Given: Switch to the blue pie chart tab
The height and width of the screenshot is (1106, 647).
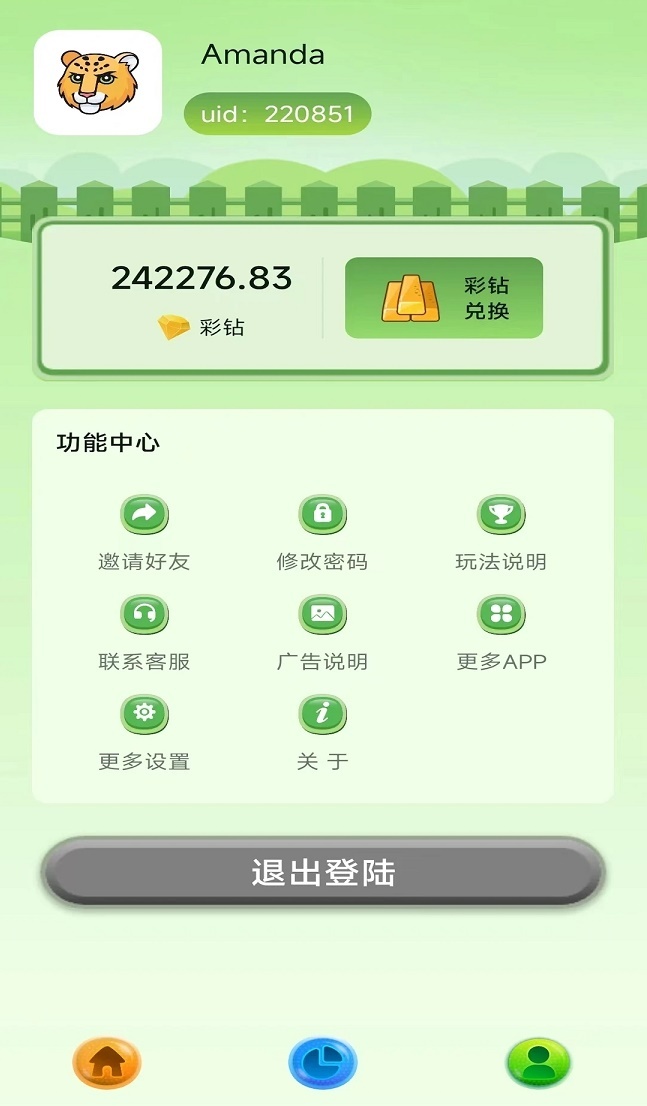Looking at the screenshot, I should [322, 1062].
